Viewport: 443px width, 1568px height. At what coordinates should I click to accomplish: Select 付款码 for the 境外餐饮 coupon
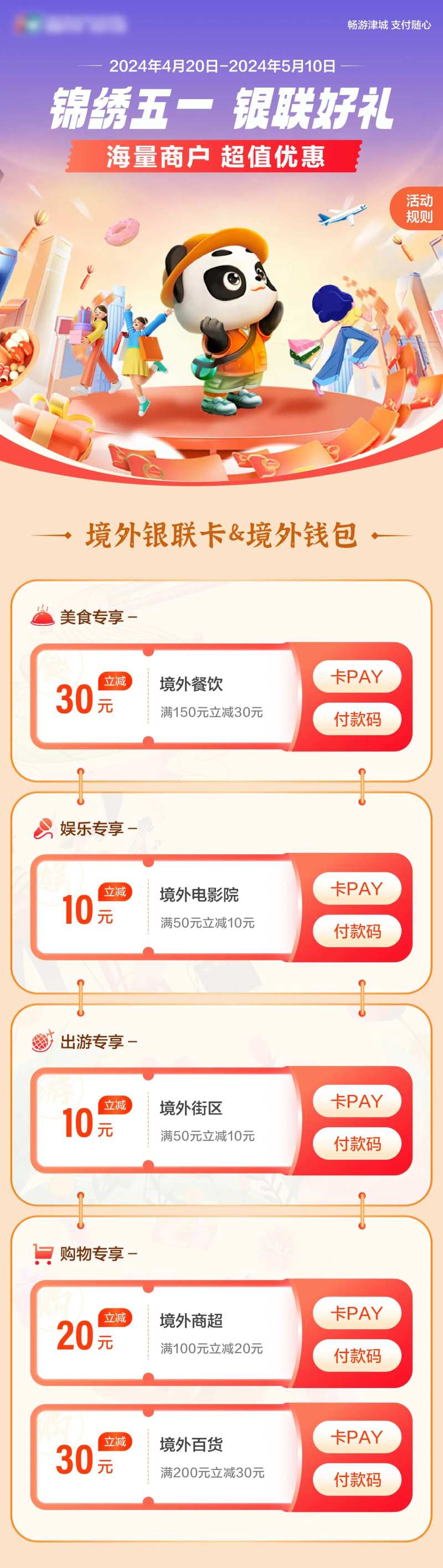coord(357,719)
